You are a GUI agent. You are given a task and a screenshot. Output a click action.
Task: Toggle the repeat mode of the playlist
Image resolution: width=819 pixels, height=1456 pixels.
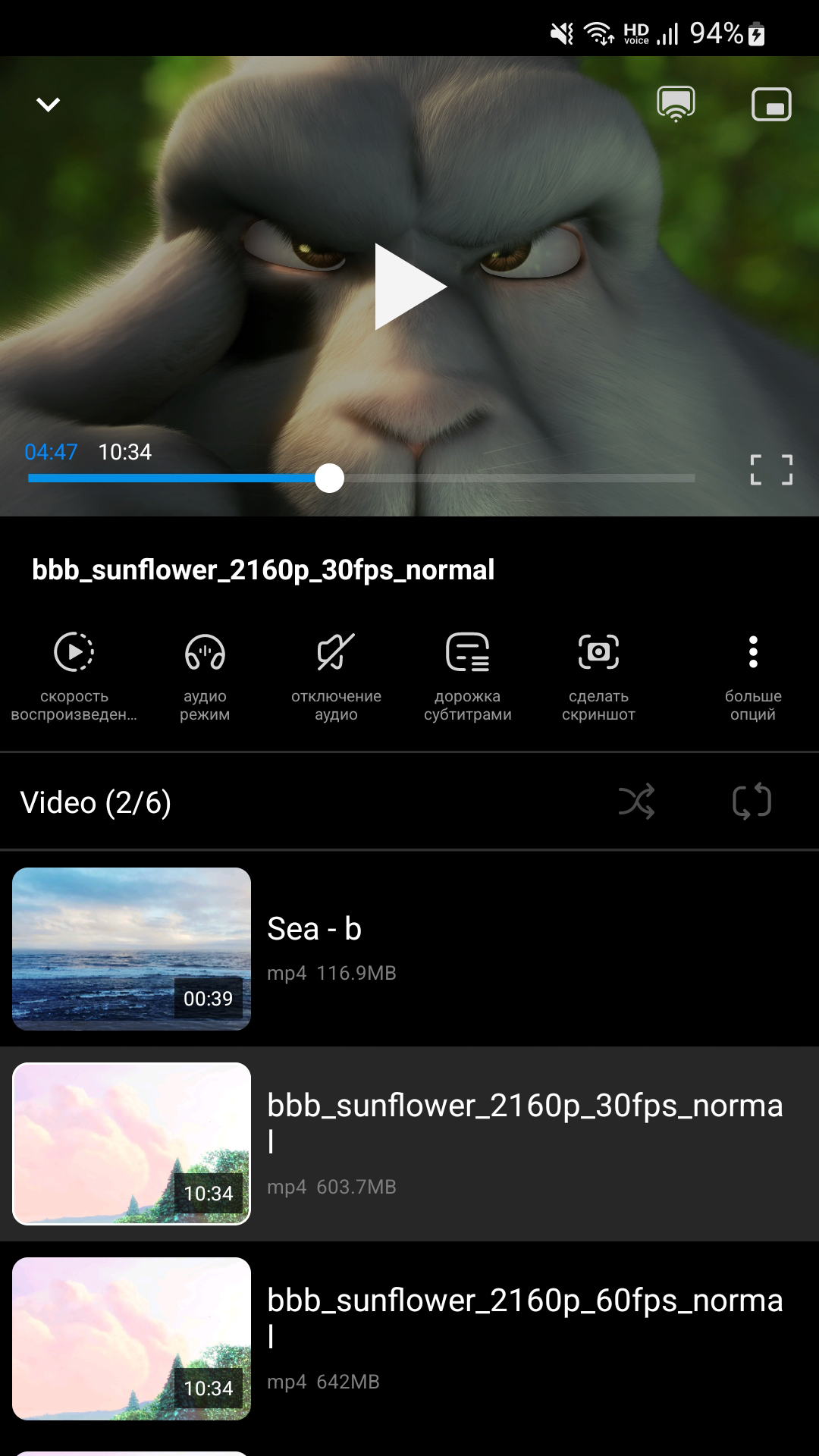point(752,802)
